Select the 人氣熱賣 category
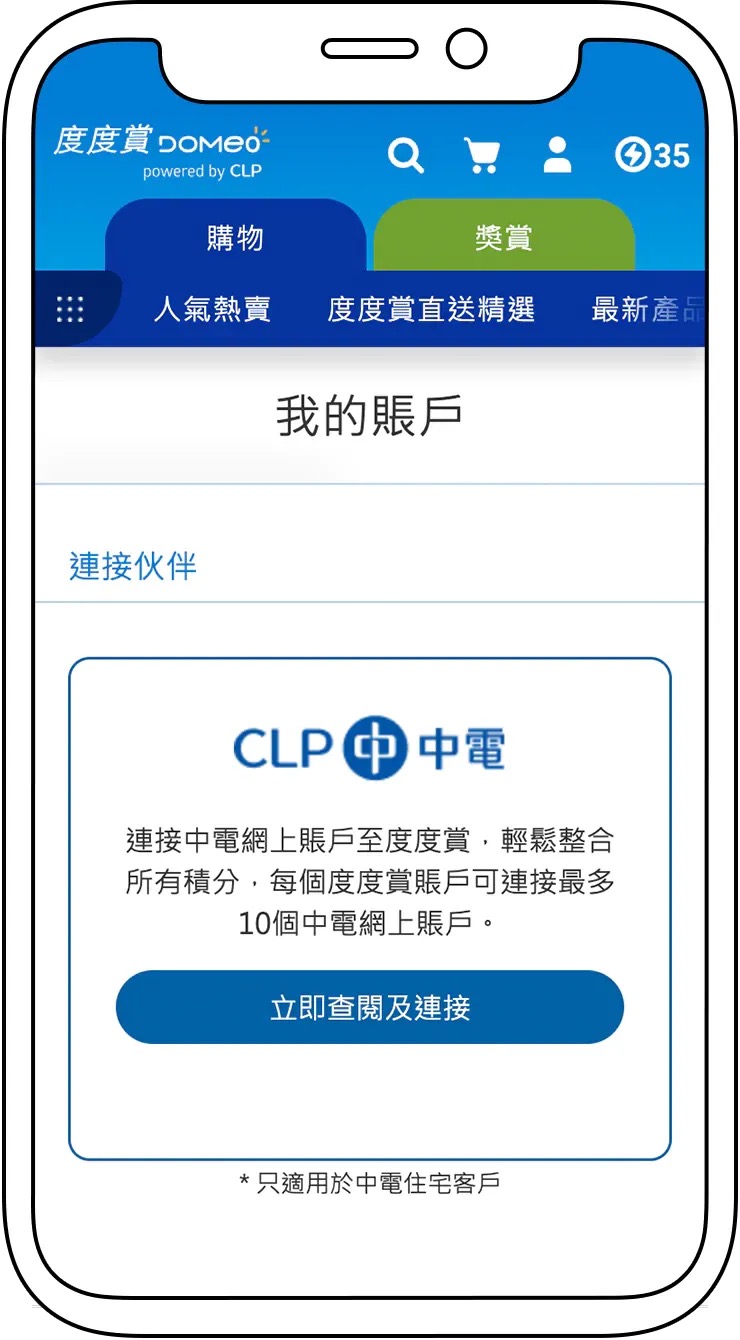740x1340 pixels. click(x=212, y=309)
